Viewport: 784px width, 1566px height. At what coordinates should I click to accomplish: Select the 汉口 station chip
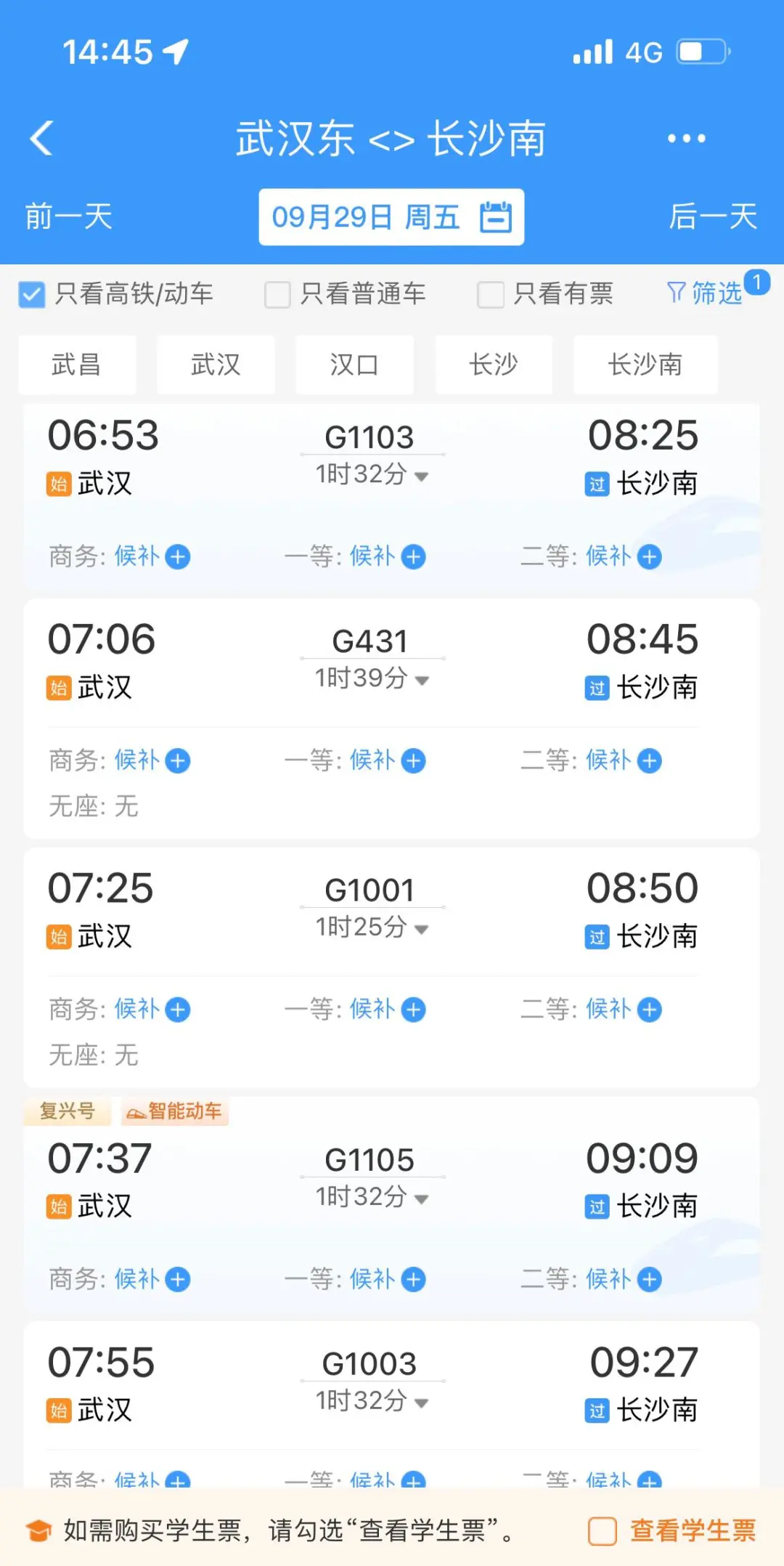354,365
